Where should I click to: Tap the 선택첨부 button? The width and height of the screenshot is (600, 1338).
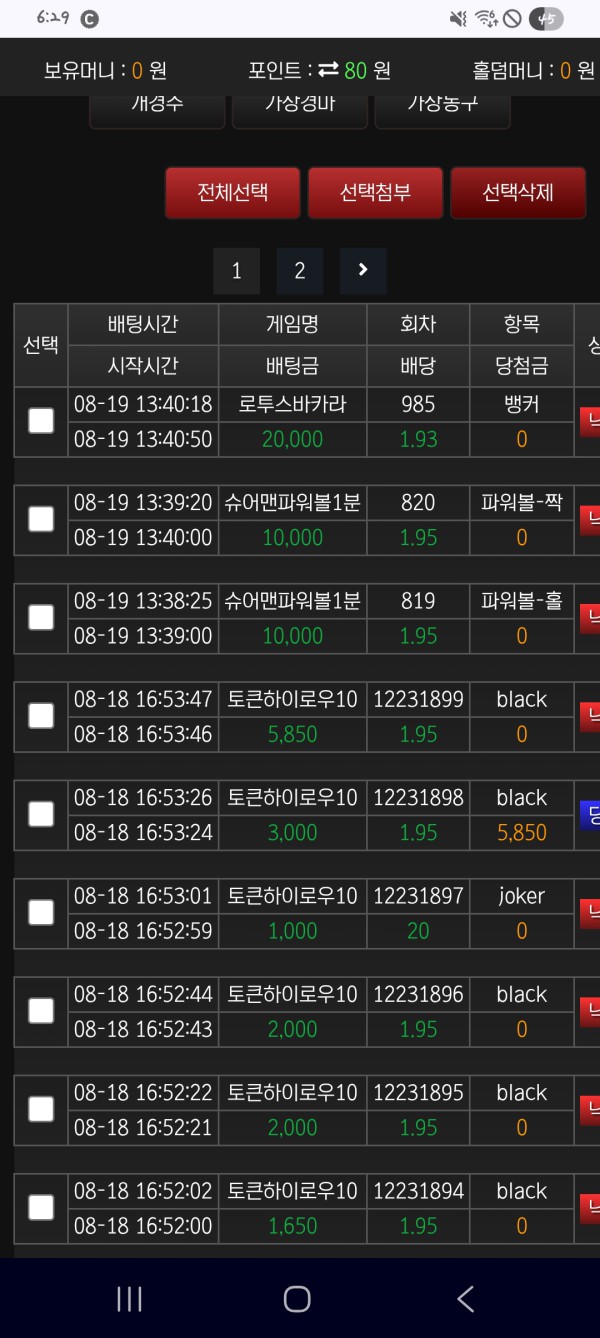tap(376, 192)
